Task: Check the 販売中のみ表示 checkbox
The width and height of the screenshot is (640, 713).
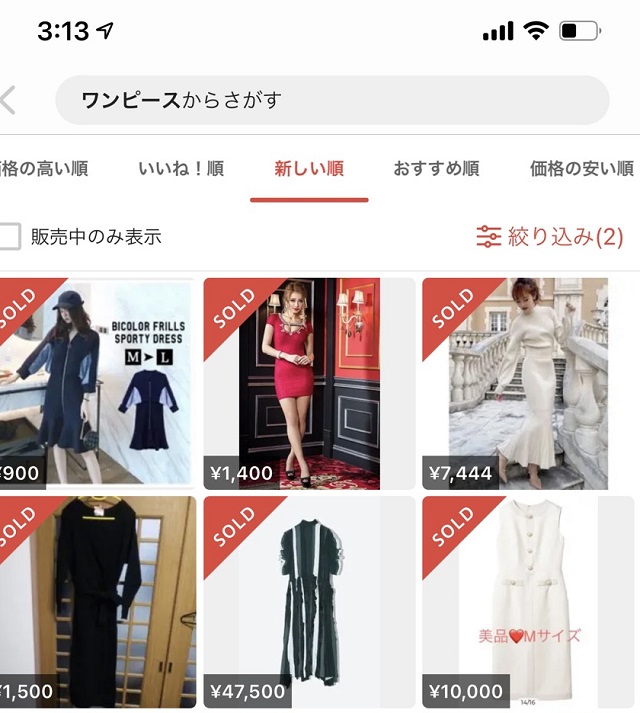Action: tap(10, 237)
